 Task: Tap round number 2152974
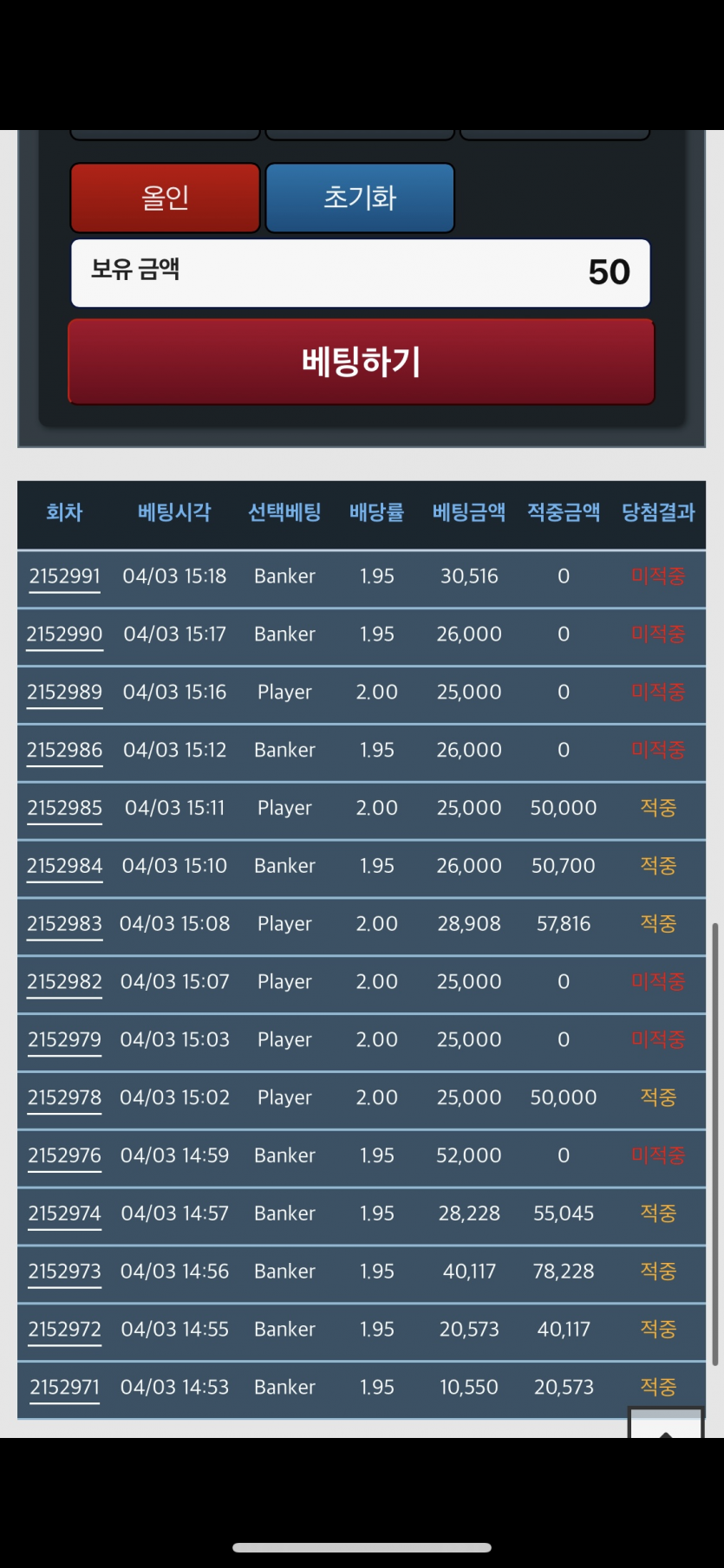point(64,1214)
